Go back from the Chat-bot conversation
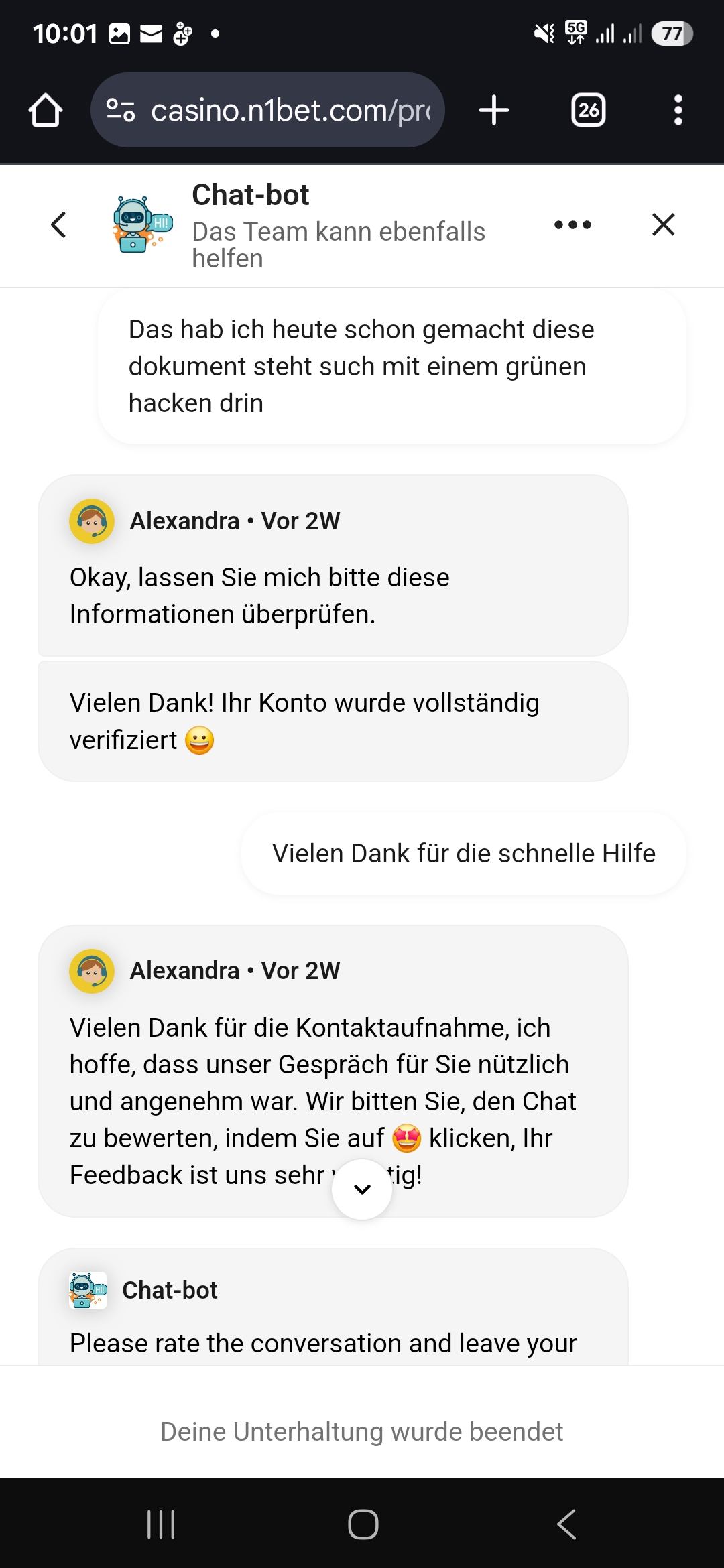The width and height of the screenshot is (724, 1568). pyautogui.click(x=59, y=225)
